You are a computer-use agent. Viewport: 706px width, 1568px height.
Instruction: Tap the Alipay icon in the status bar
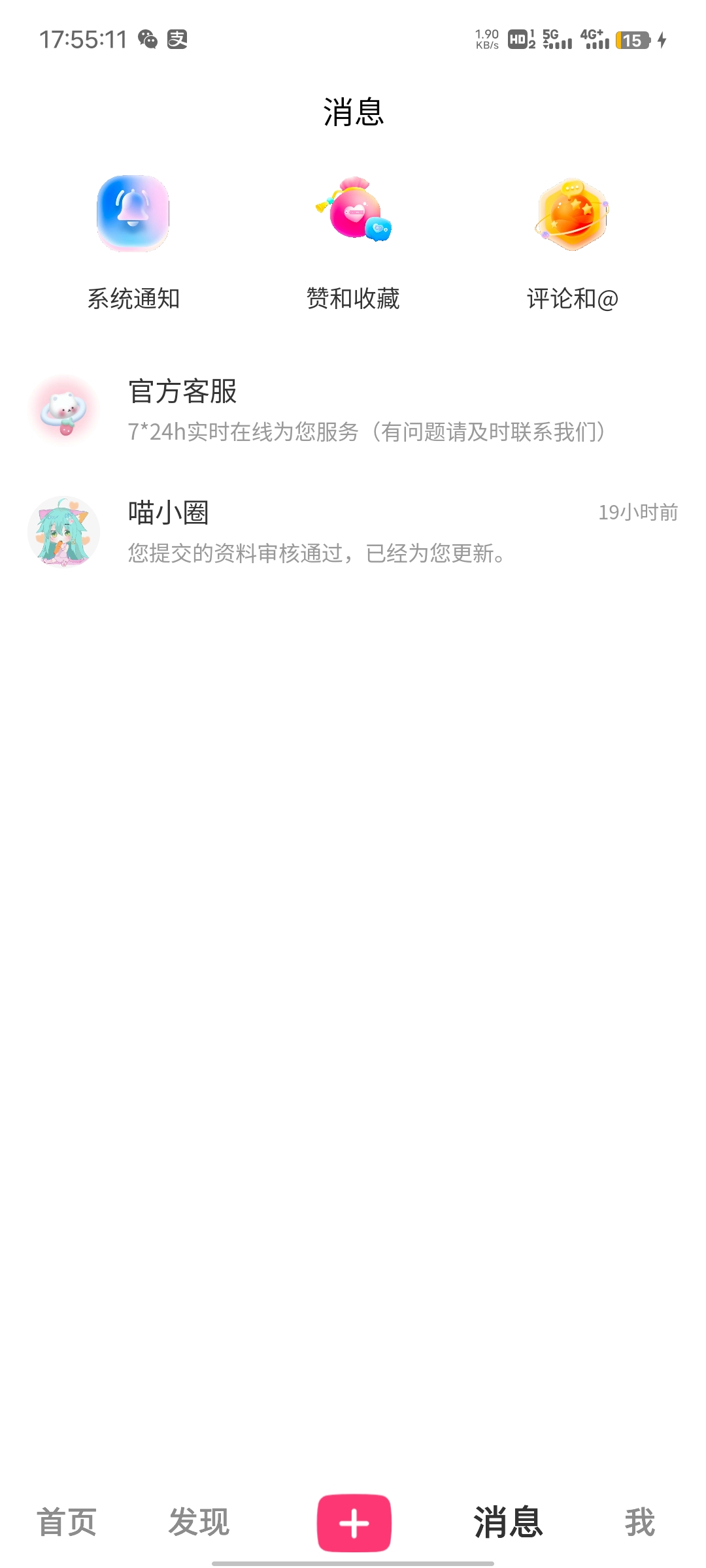click(178, 39)
